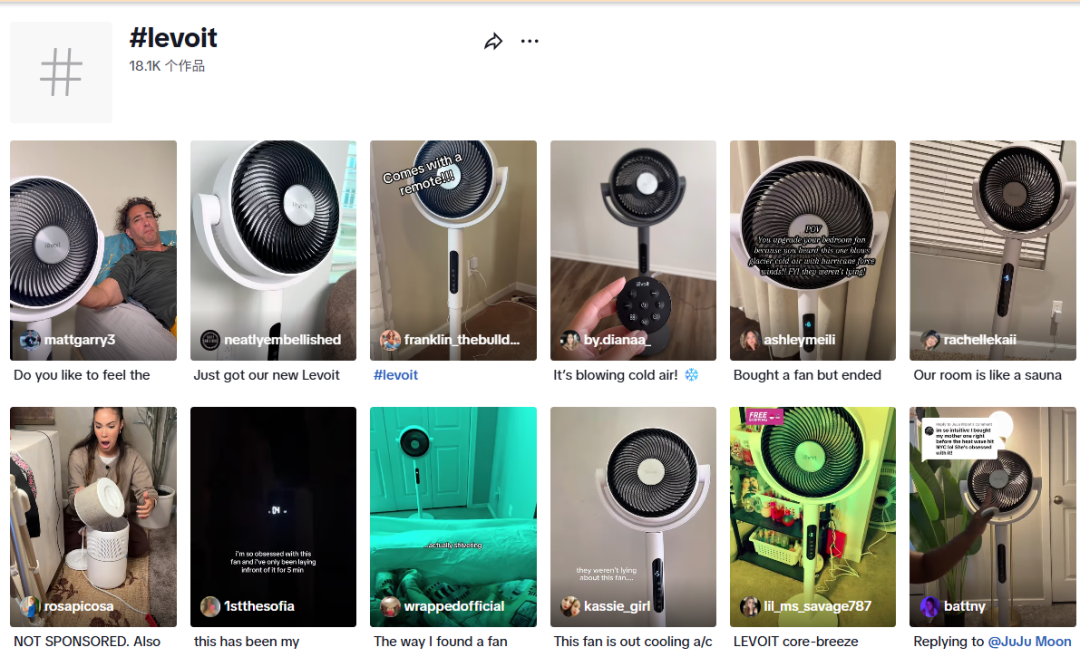This screenshot has width=1080, height=657.
Task: Watch rachellekaii's sauna room video
Action: [993, 250]
